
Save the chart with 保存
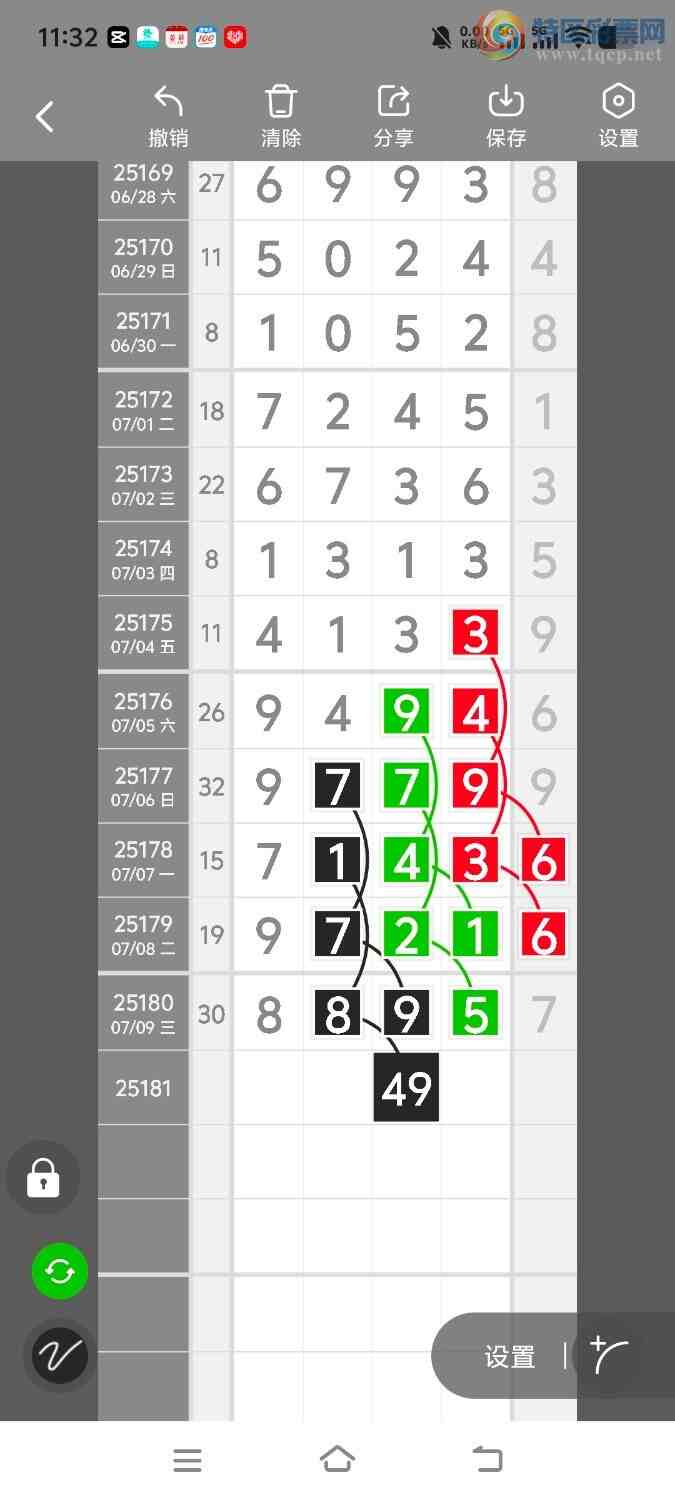point(506,116)
